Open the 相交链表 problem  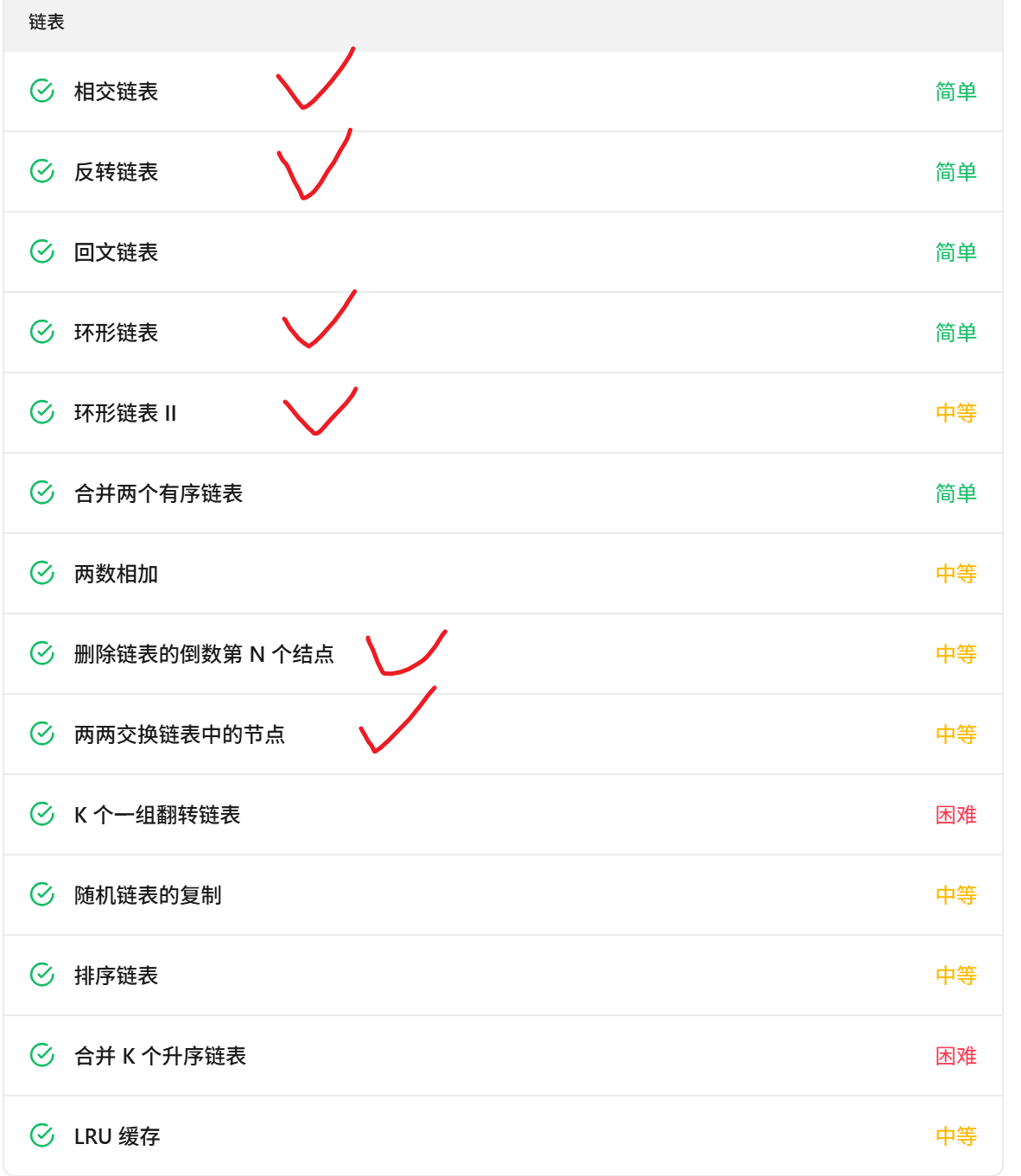(x=116, y=92)
